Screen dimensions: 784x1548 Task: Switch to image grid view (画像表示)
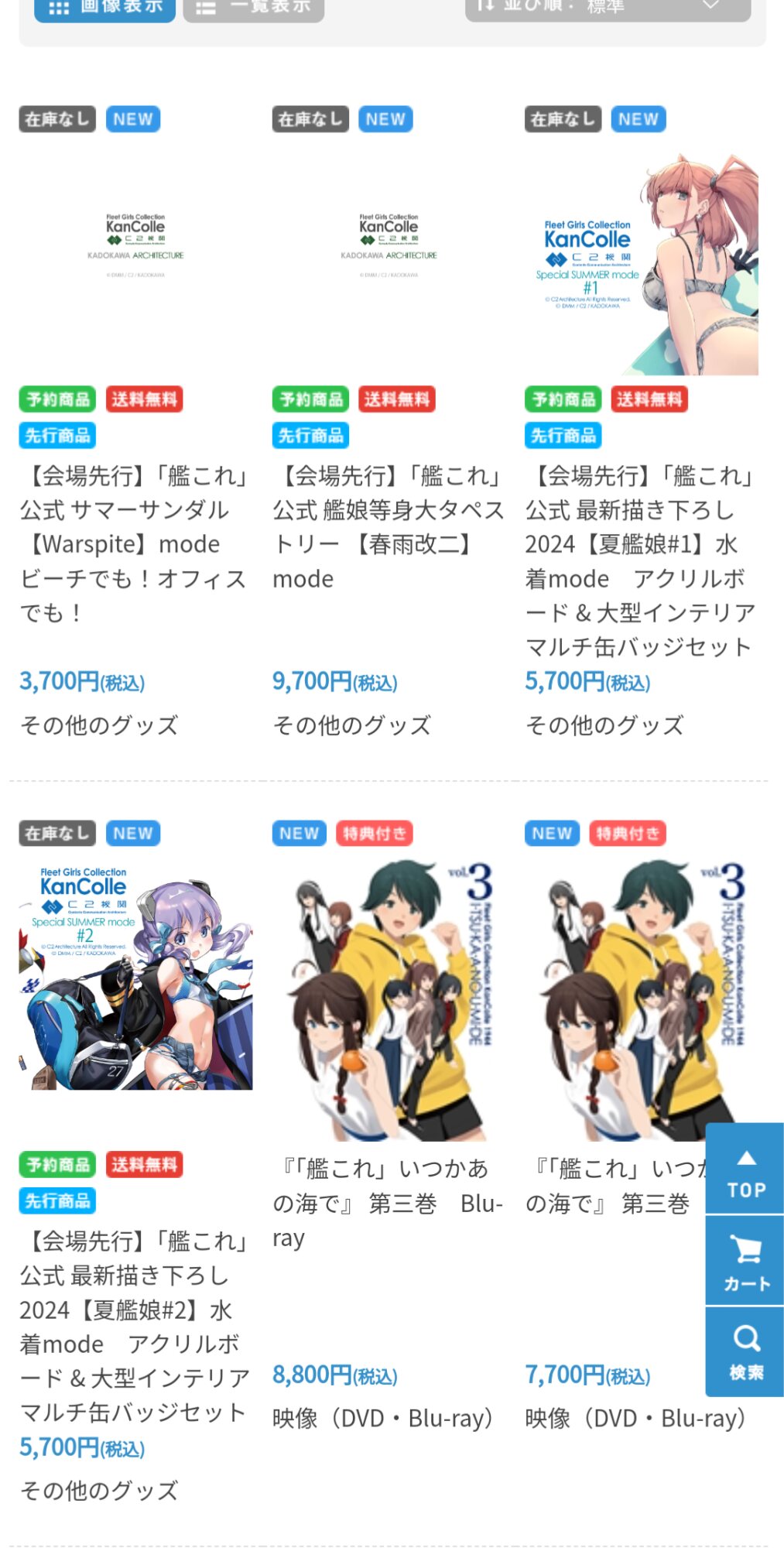click(x=104, y=9)
